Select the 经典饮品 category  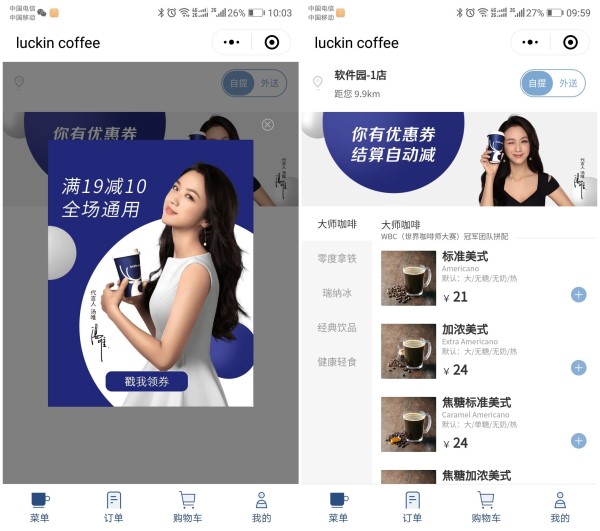click(x=337, y=327)
